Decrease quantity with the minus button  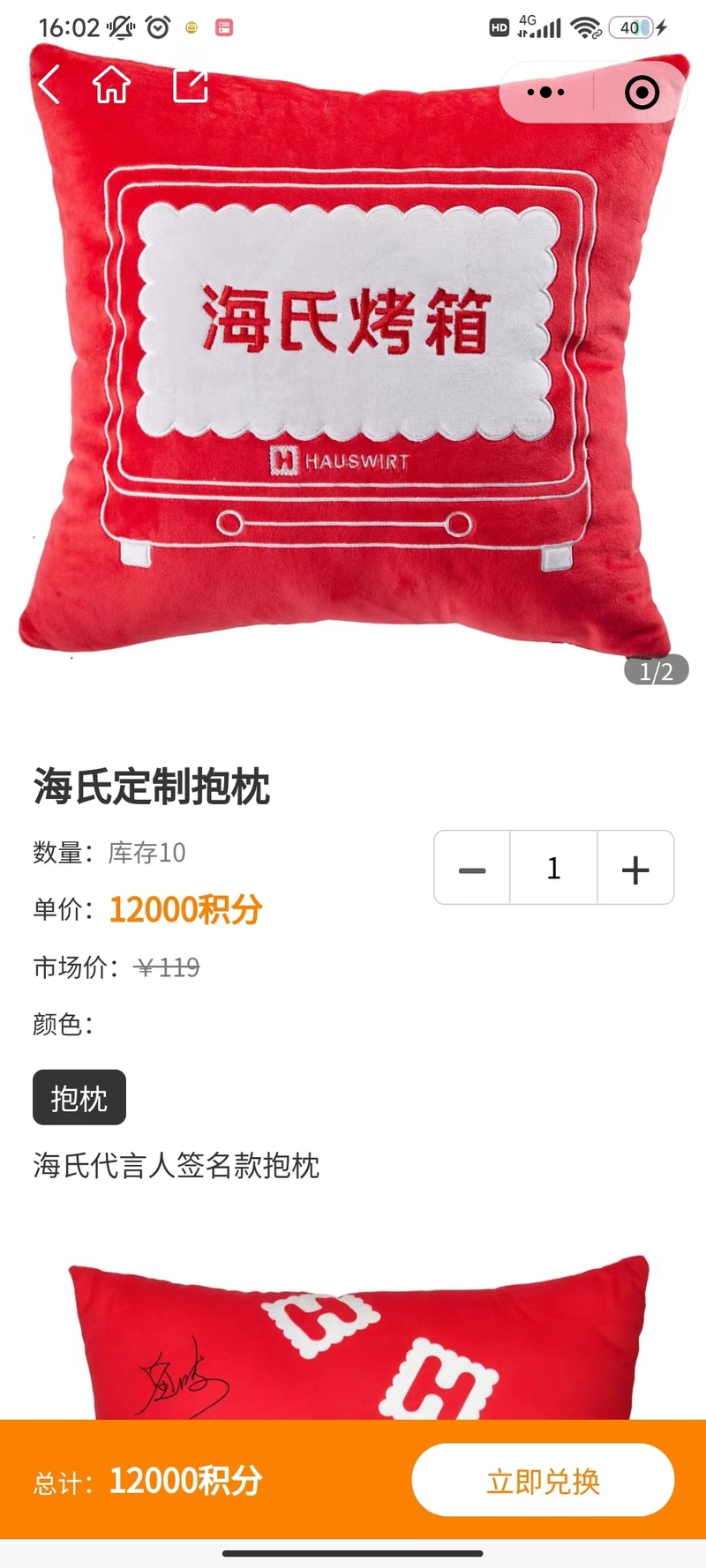tap(472, 869)
